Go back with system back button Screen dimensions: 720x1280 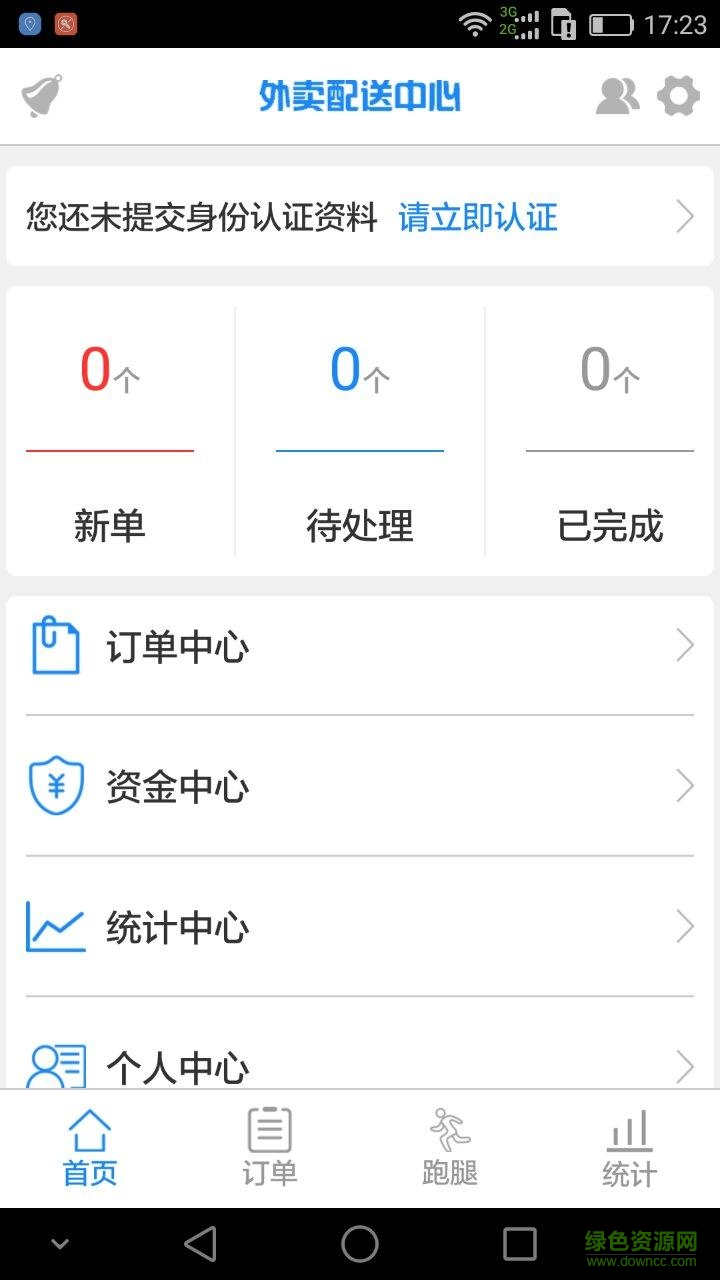pos(201,1244)
